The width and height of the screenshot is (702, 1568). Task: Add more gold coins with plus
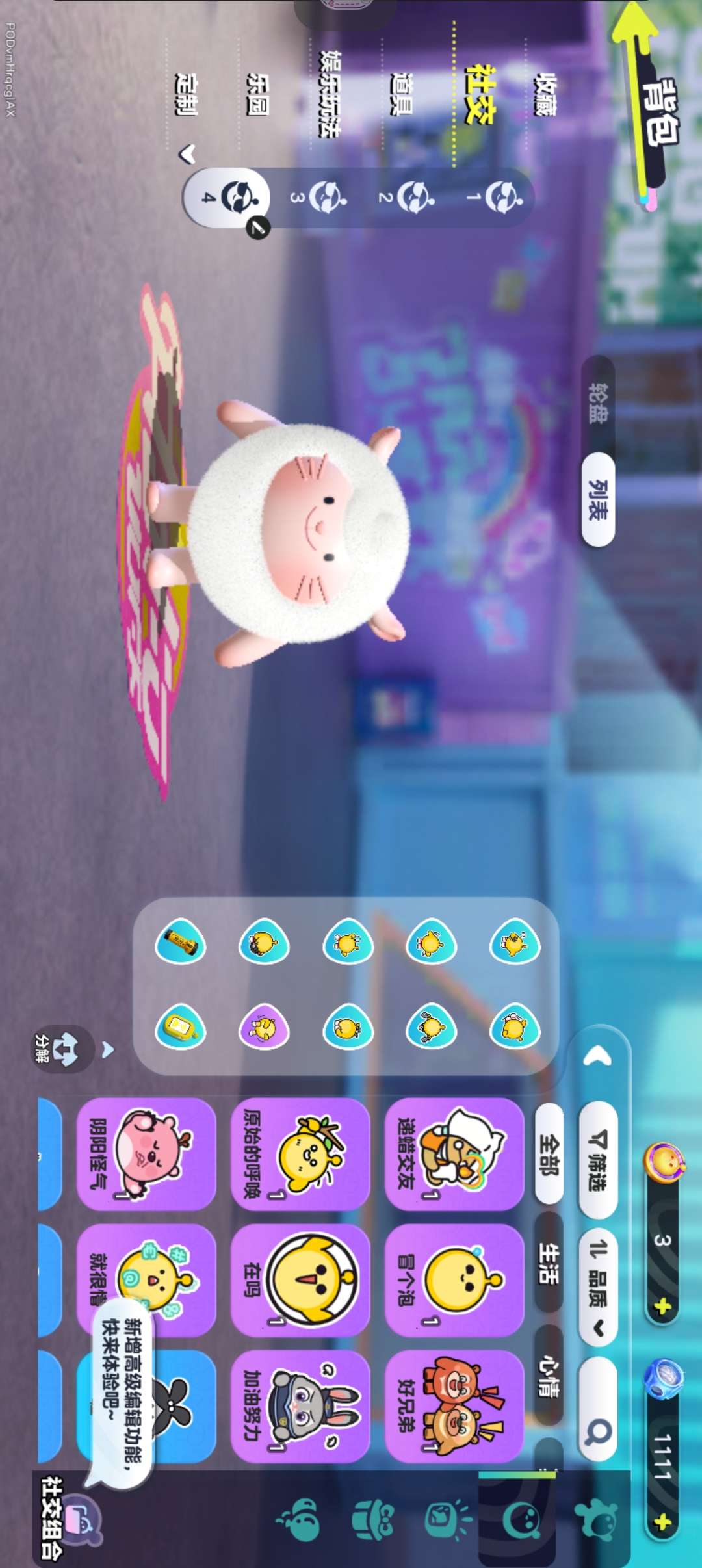pyautogui.click(x=662, y=1307)
